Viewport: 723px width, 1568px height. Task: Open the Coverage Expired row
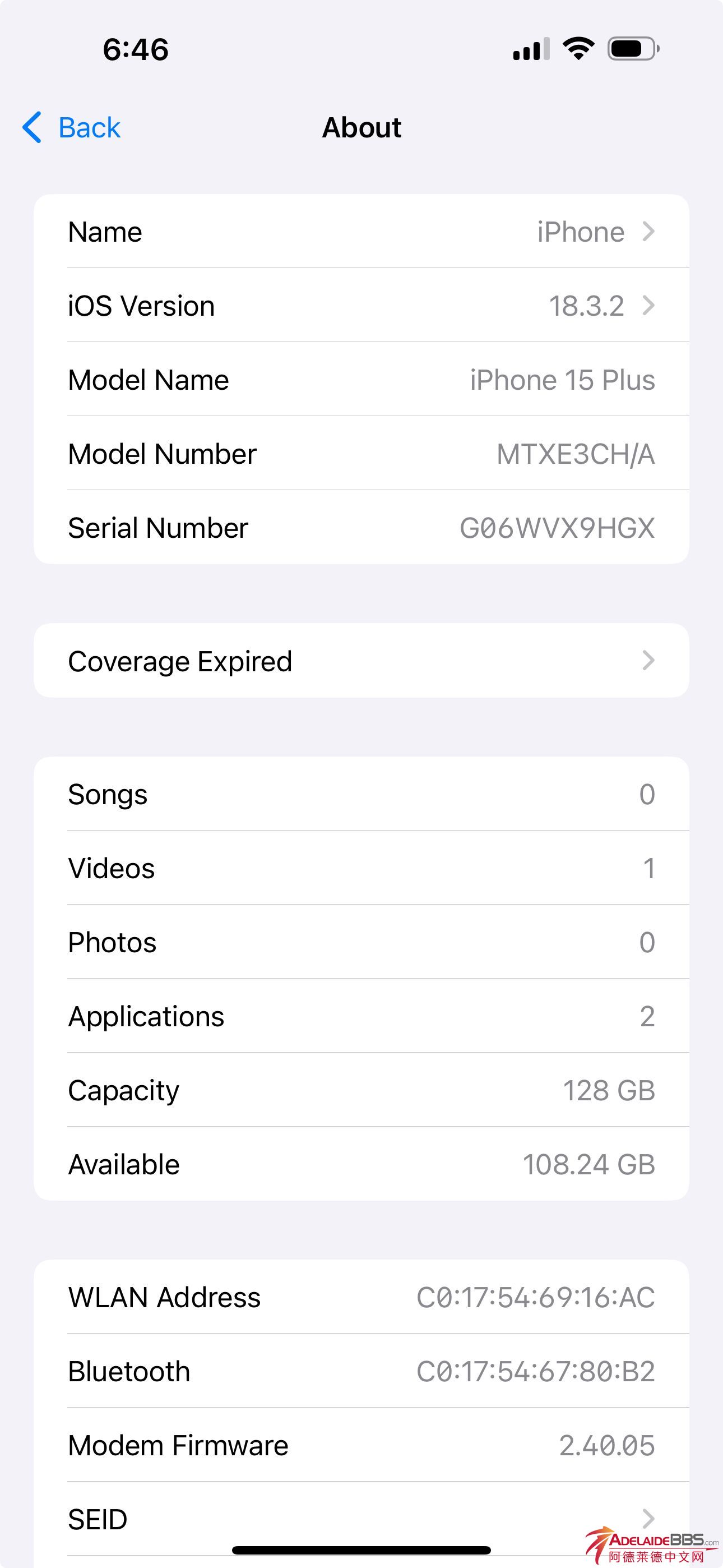click(x=361, y=661)
